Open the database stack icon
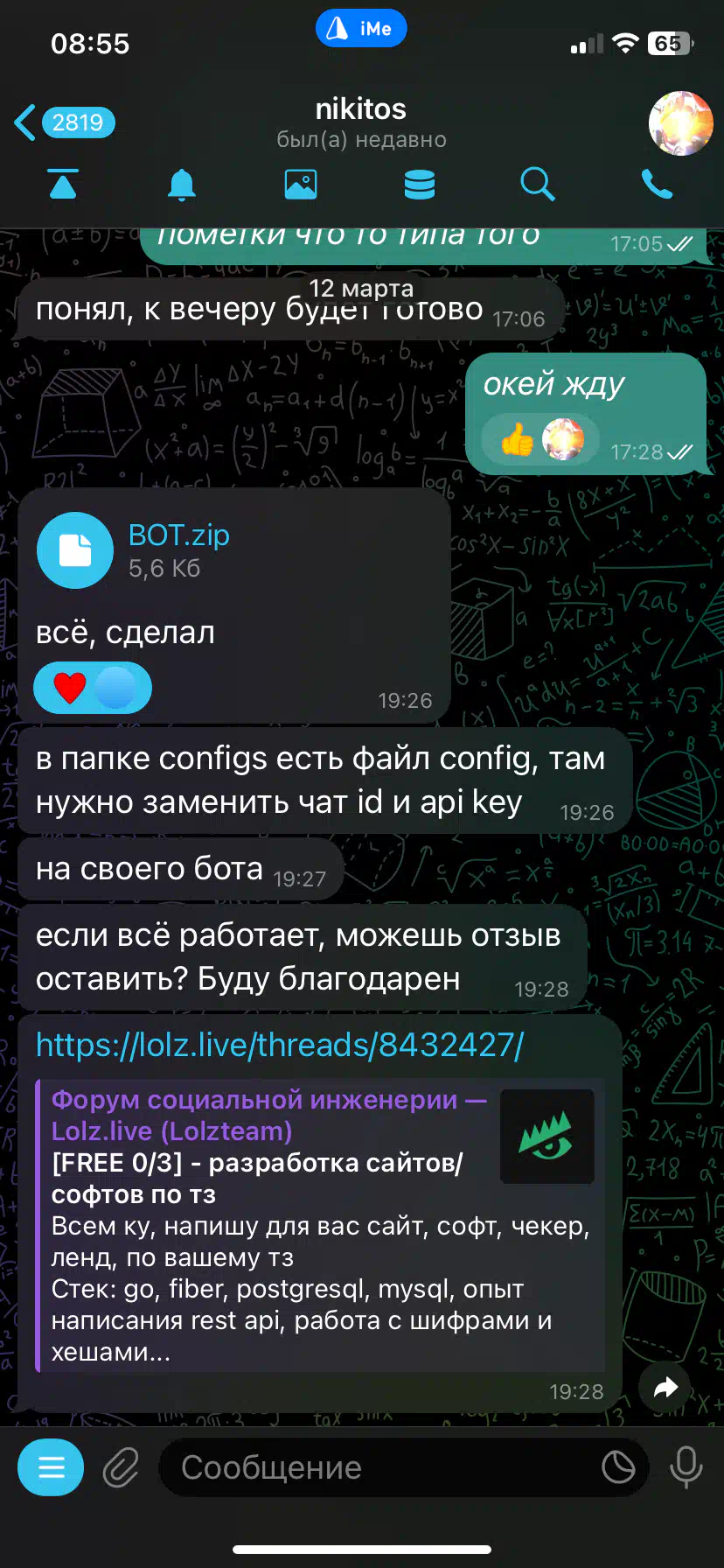This screenshot has height=1568, width=724. coord(420,185)
